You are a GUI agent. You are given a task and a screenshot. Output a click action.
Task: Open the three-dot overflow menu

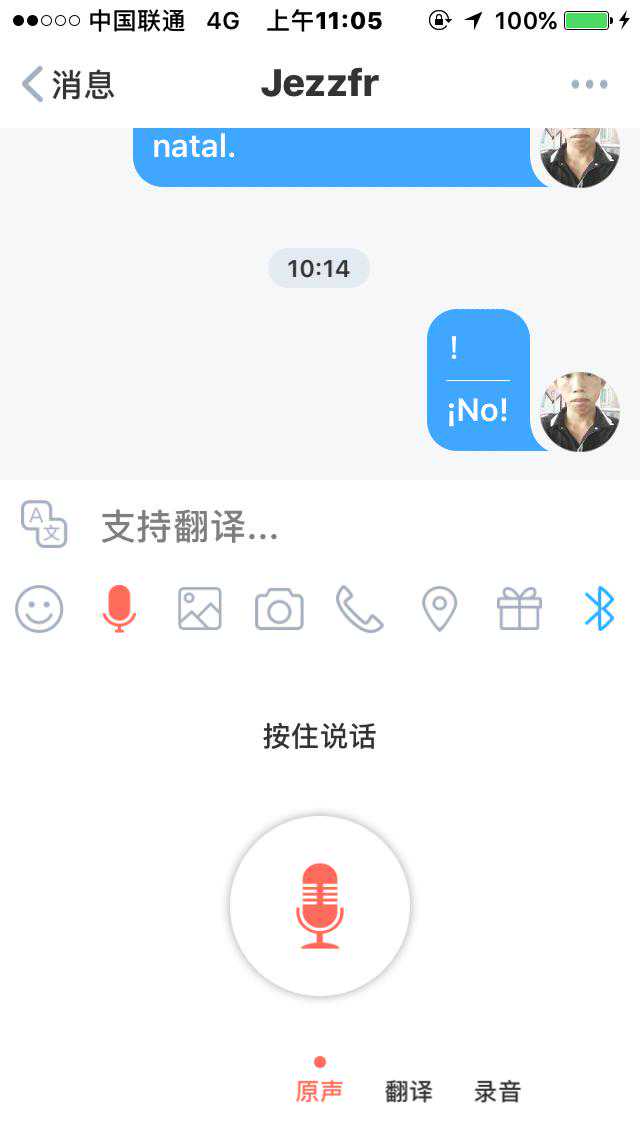point(589,85)
